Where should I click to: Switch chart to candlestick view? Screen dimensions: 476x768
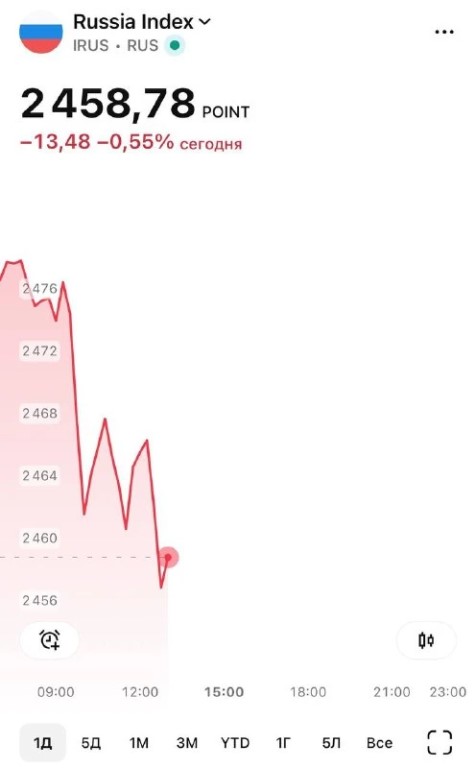(x=426, y=640)
